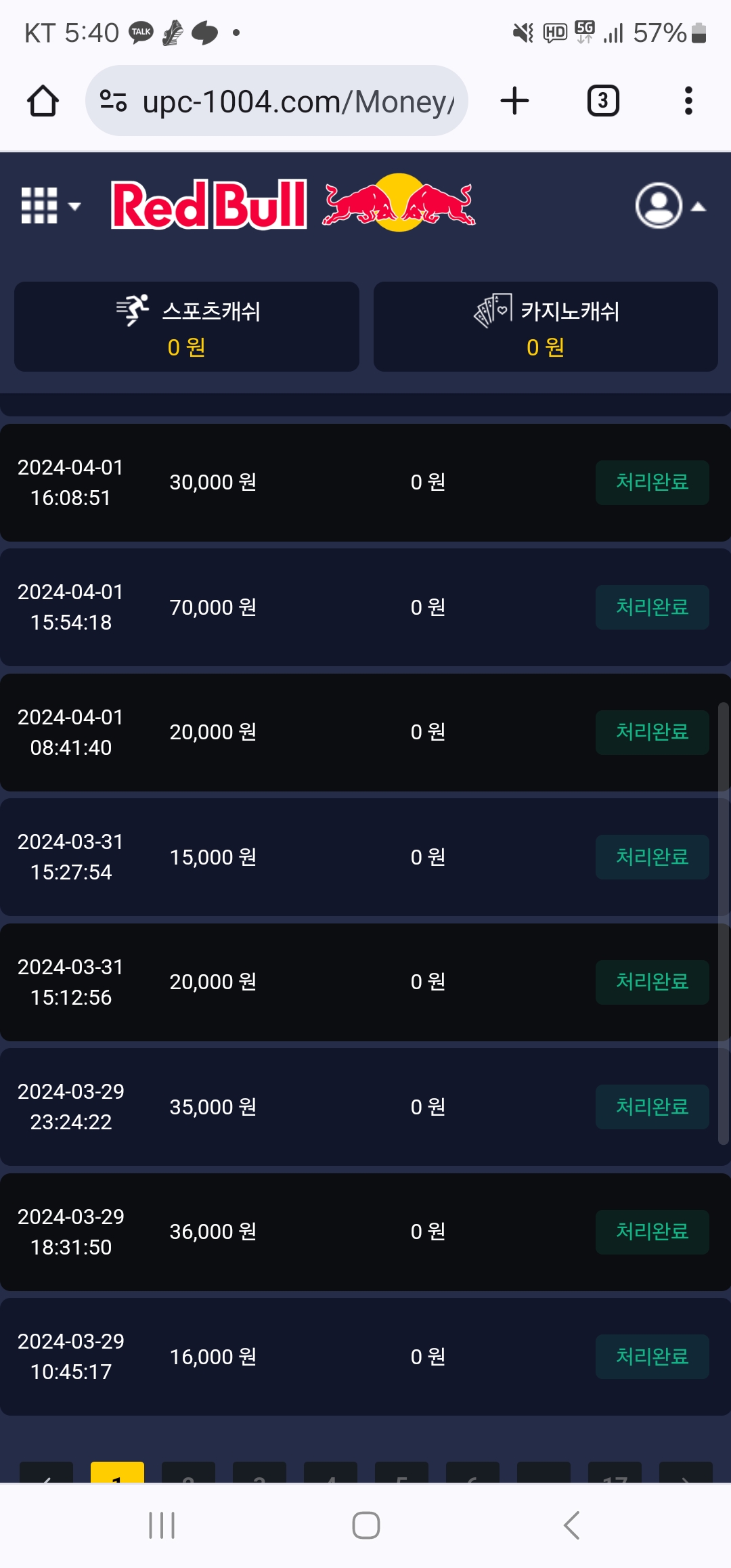Tap the browser home icon
Viewport: 731px width, 1568px height.
(43, 101)
